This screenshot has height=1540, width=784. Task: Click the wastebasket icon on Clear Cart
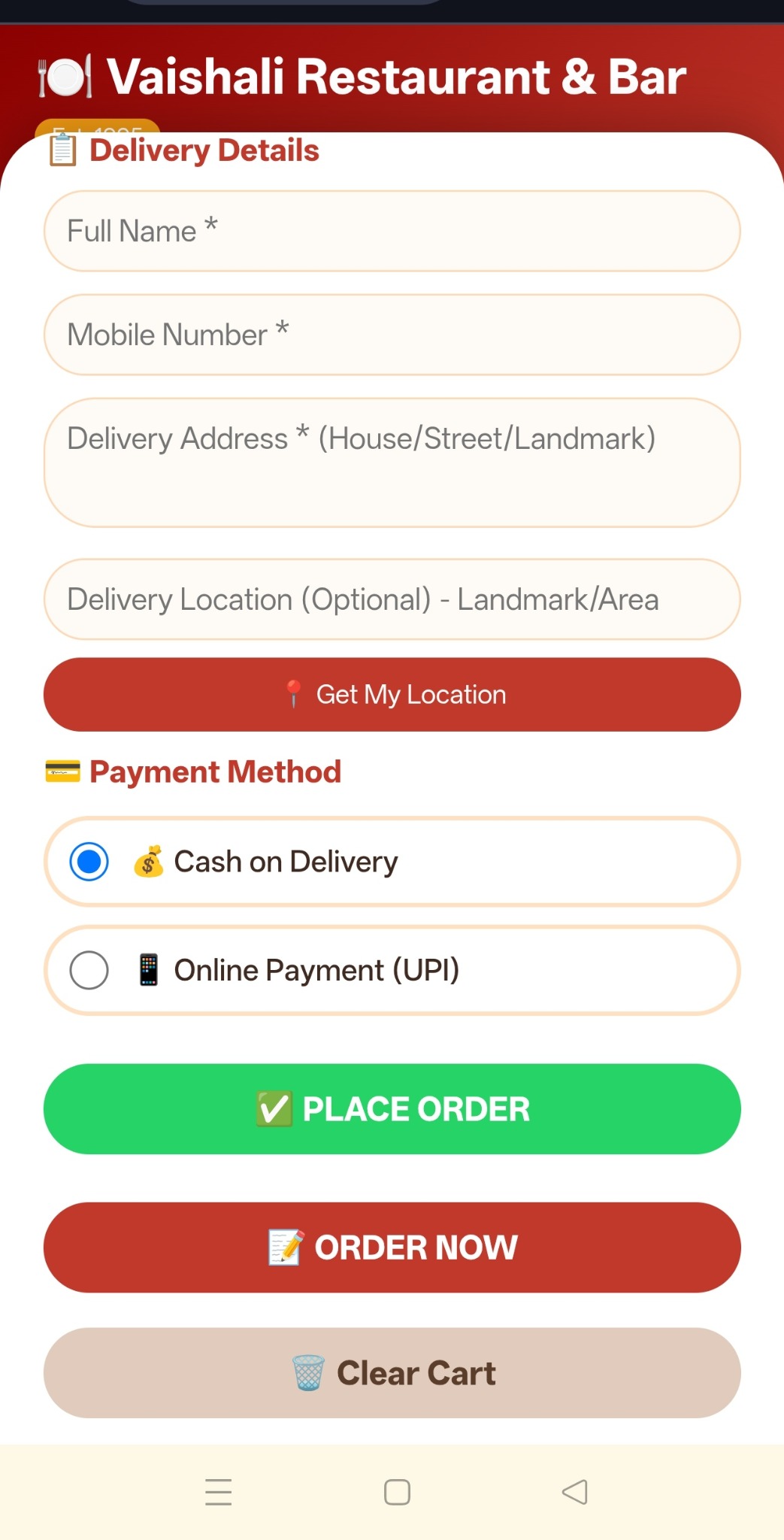click(x=308, y=1372)
